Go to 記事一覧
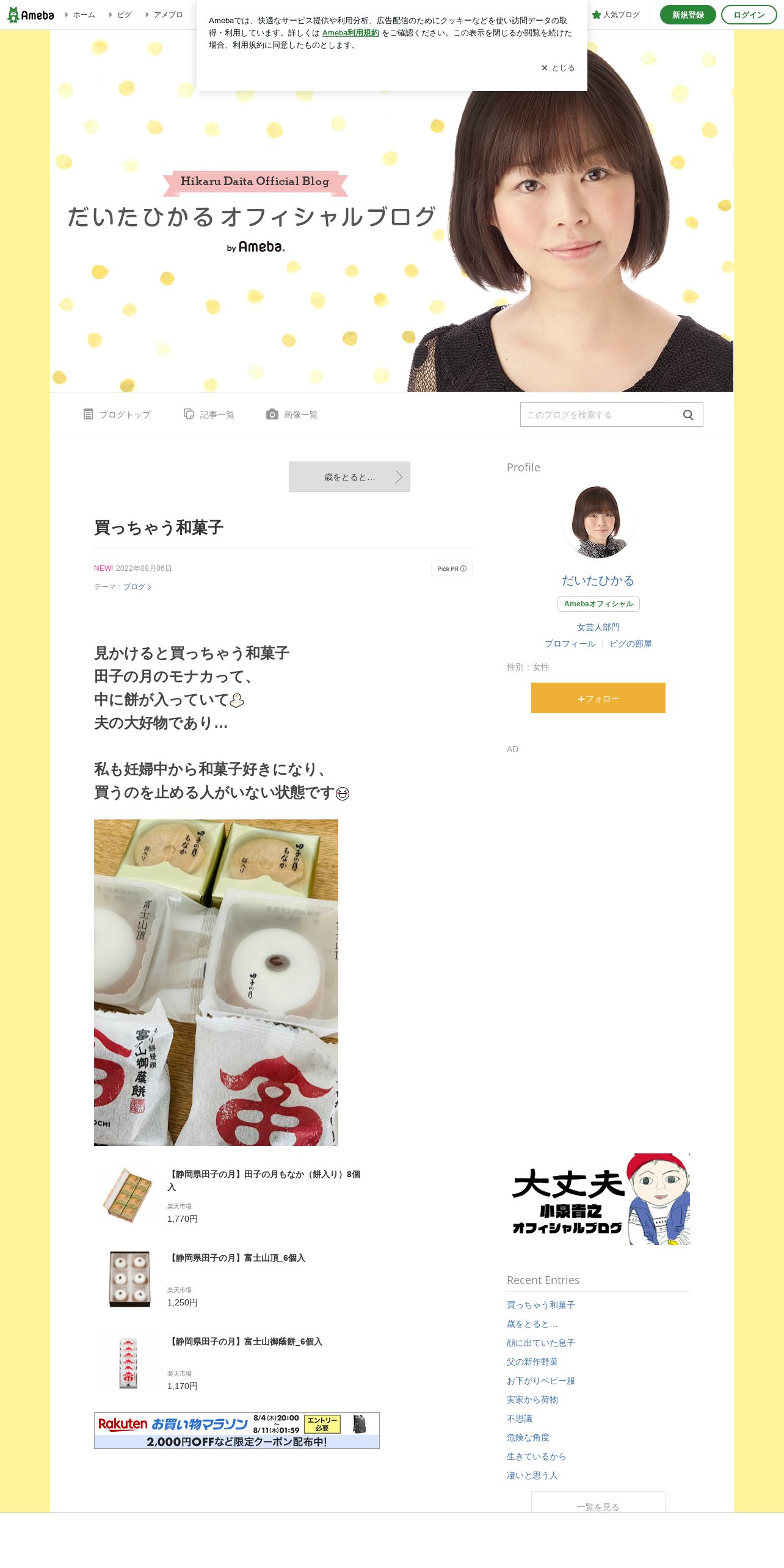The image size is (784, 1568). click(x=209, y=415)
